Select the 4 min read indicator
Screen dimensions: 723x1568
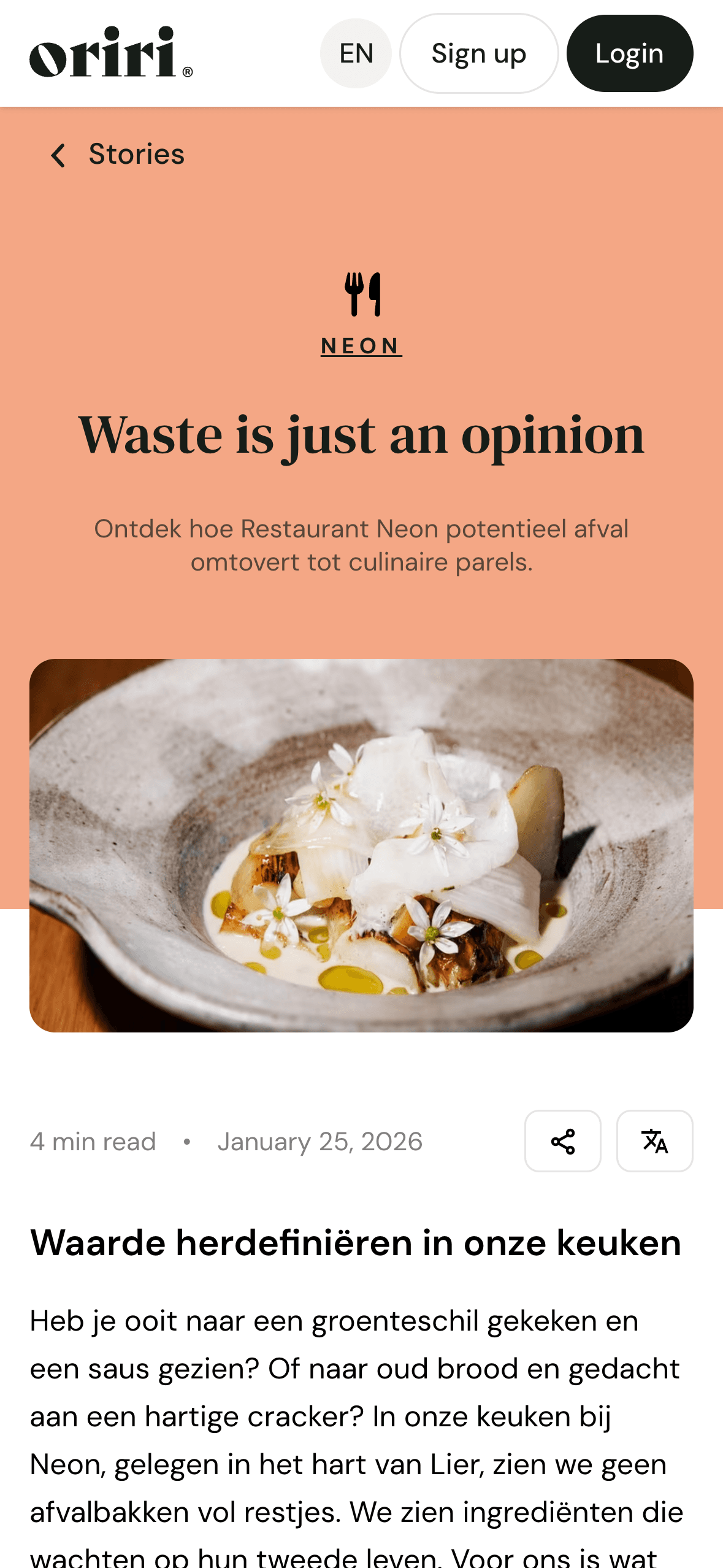coord(93,1141)
